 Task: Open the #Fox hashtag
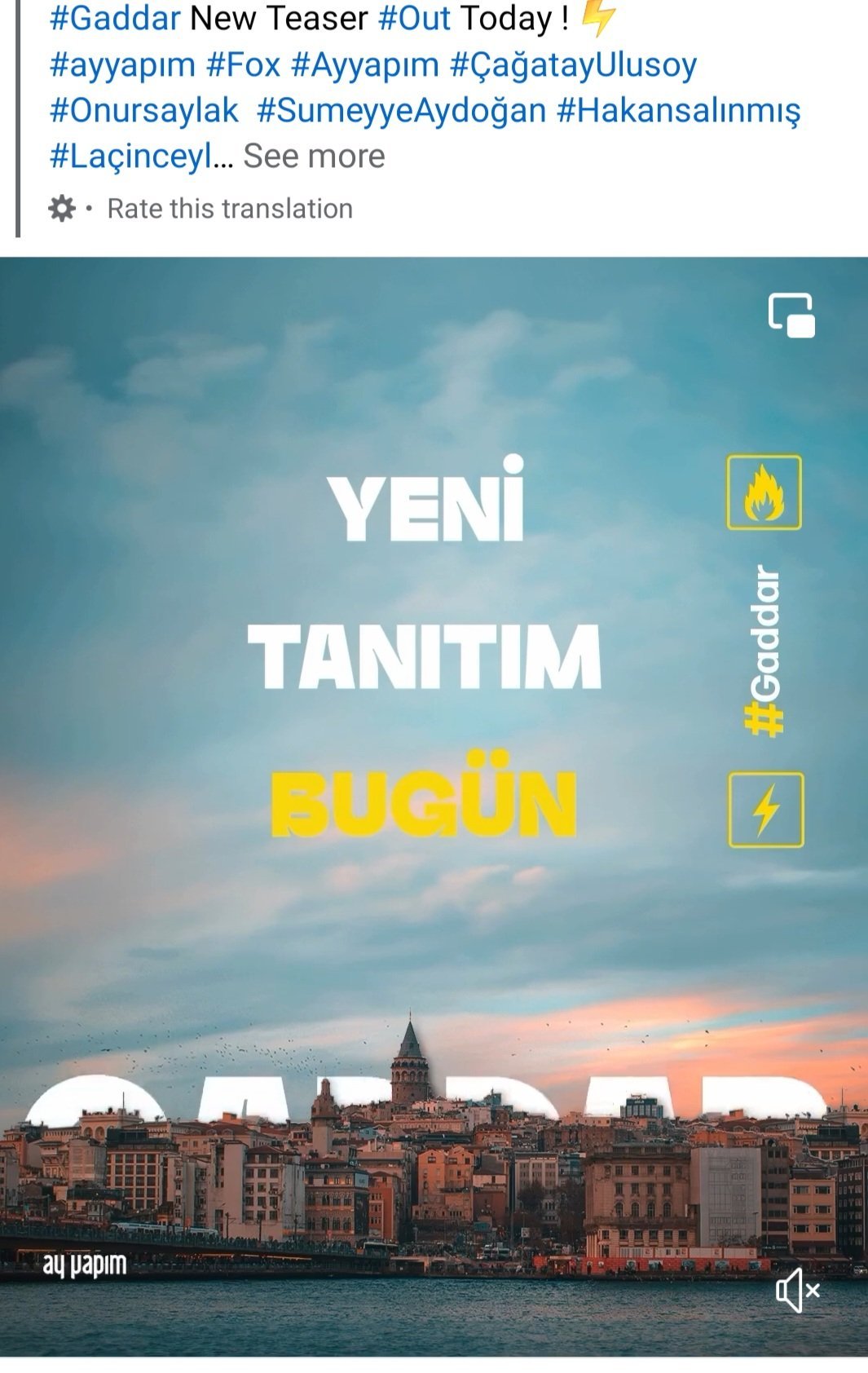[x=243, y=65]
